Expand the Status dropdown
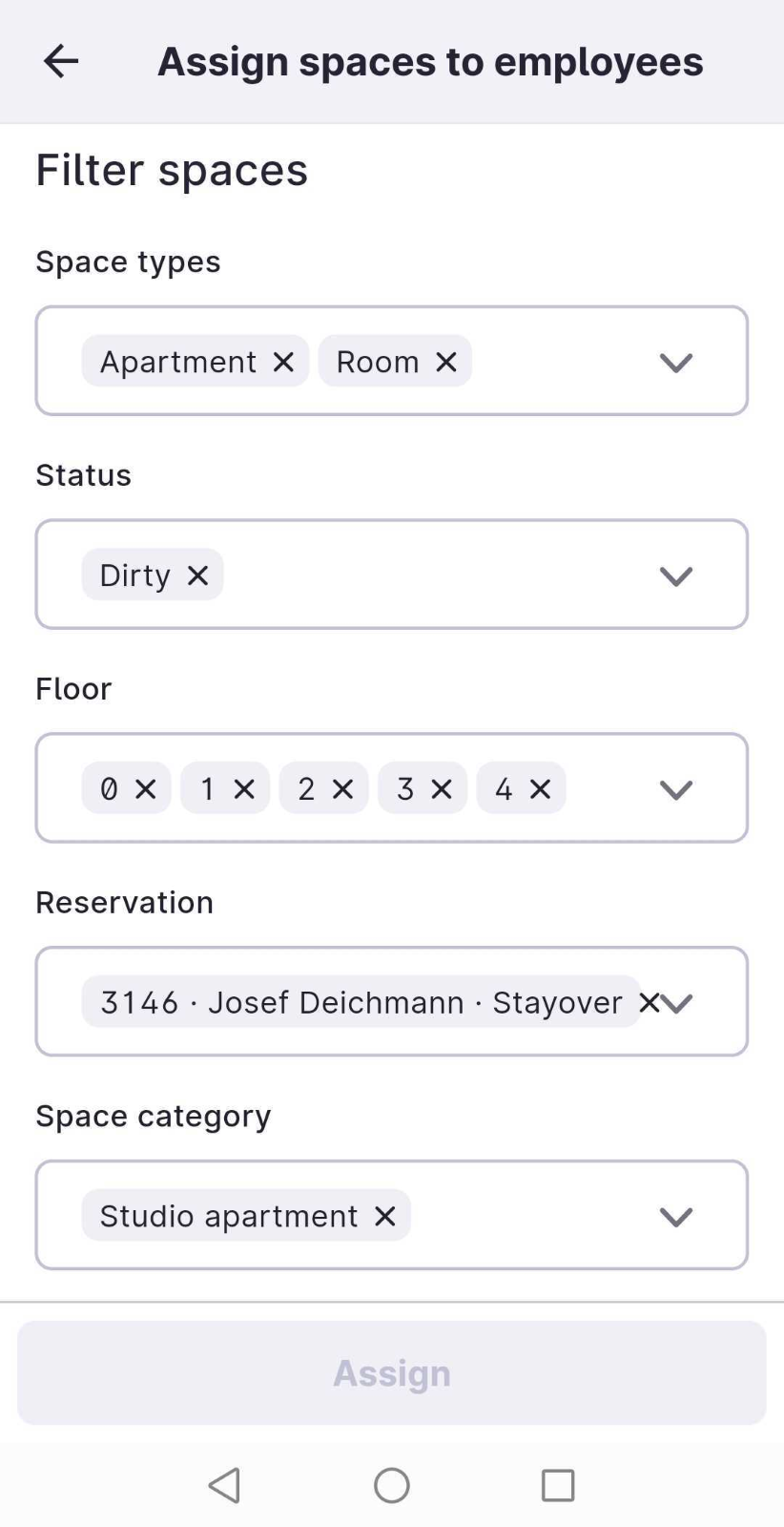The width and height of the screenshot is (784, 1527). pos(675,575)
